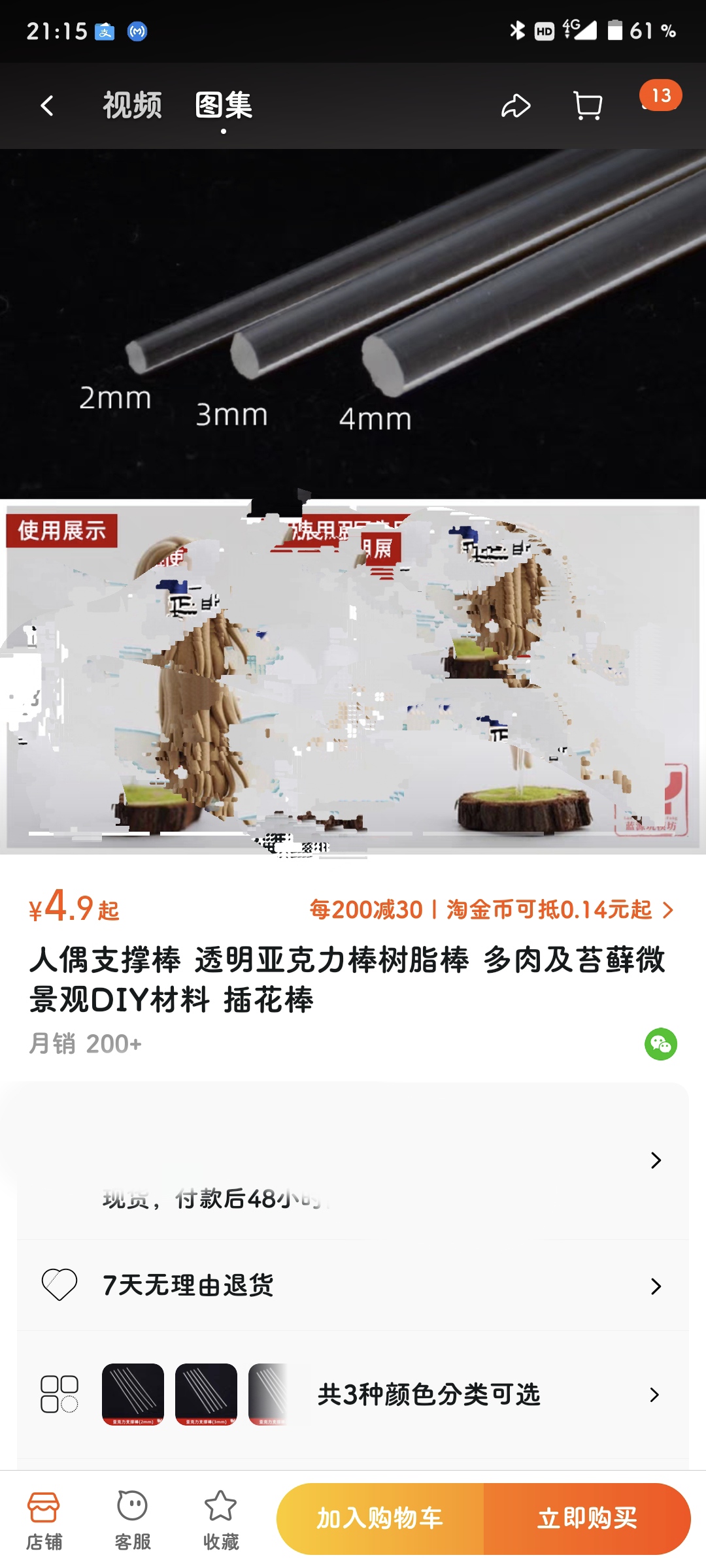Tap 加入购物车 to add to cart
The height and width of the screenshot is (1568, 706).
click(380, 1518)
